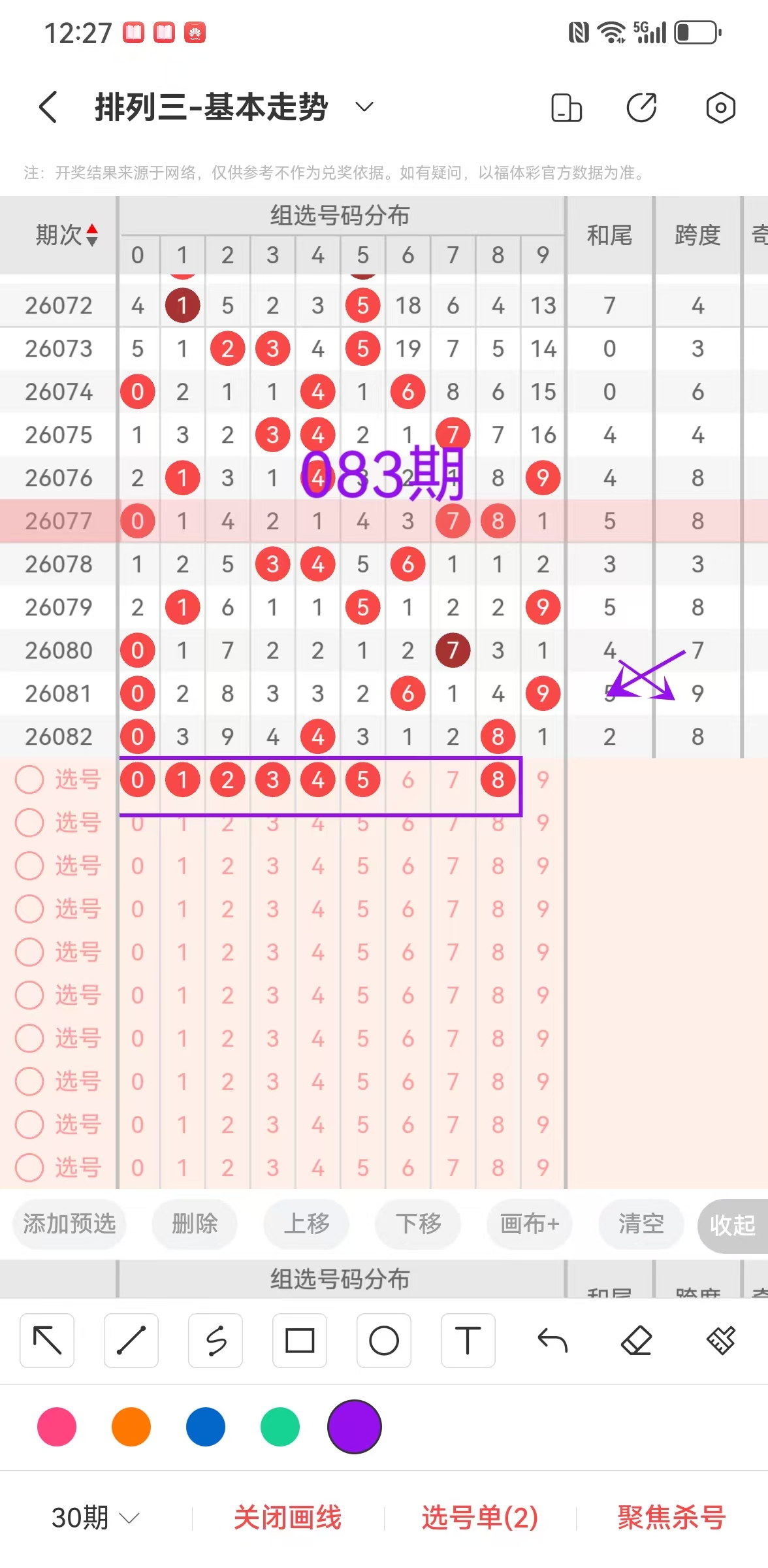Expand the 排列三-基本走势 title dropdown
This screenshot has height=1568, width=768.
tap(364, 106)
